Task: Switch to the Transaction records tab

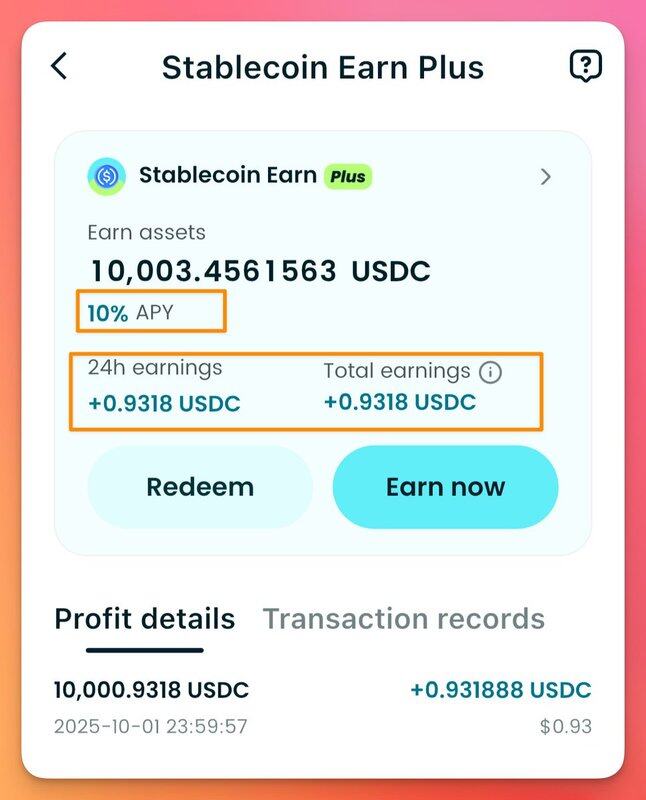Action: pos(403,619)
